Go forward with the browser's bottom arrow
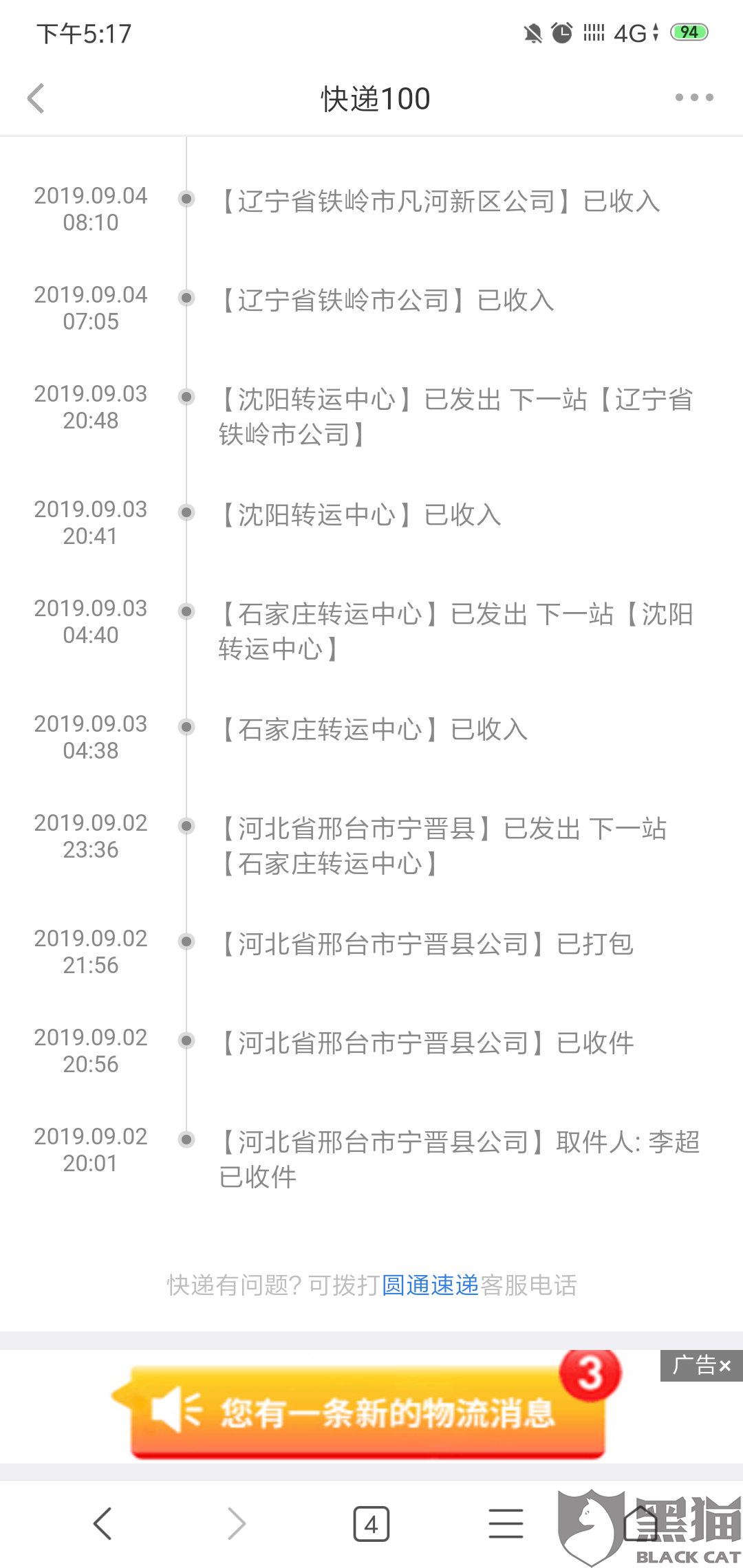Image resolution: width=743 pixels, height=1568 pixels. 236,1523
